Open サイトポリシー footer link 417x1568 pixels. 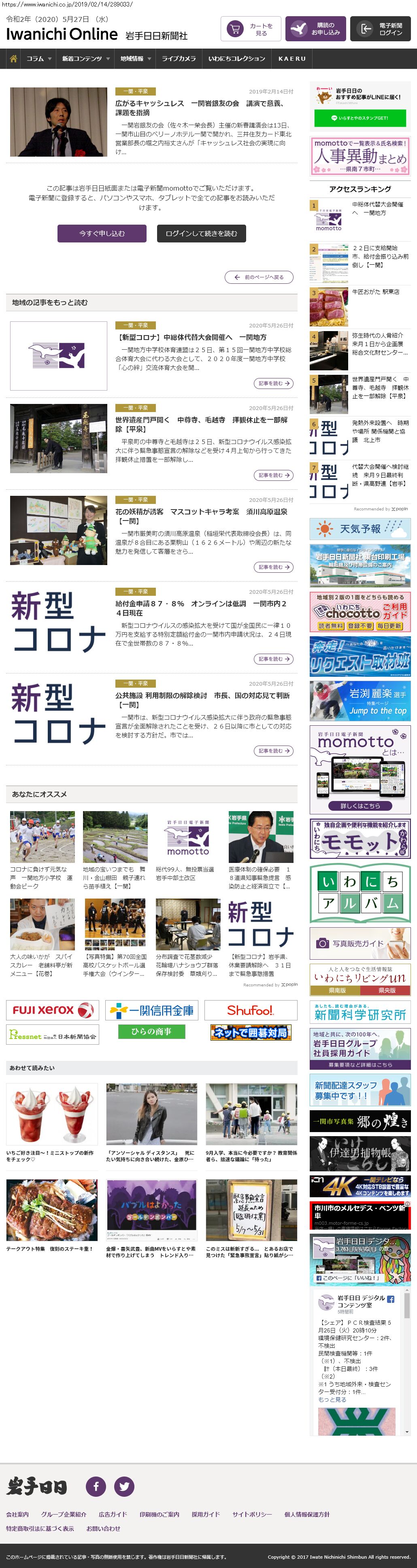tap(251, 1514)
